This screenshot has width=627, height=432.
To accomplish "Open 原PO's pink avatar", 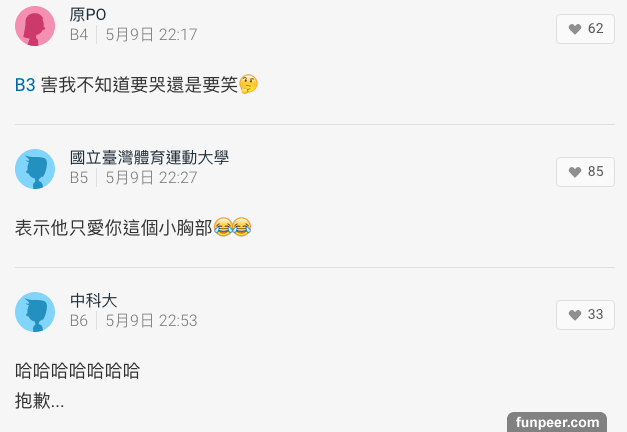I will pyautogui.click(x=35, y=26).
